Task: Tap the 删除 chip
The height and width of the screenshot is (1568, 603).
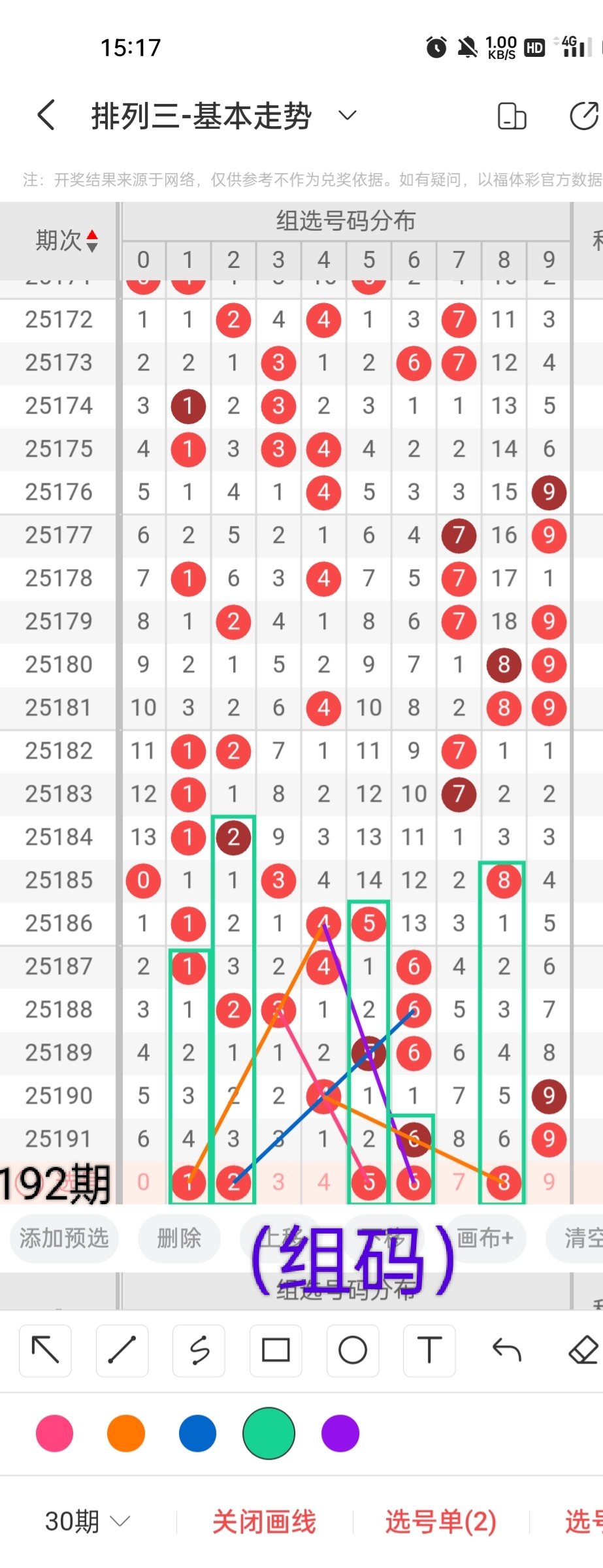Action: pos(179,1238)
